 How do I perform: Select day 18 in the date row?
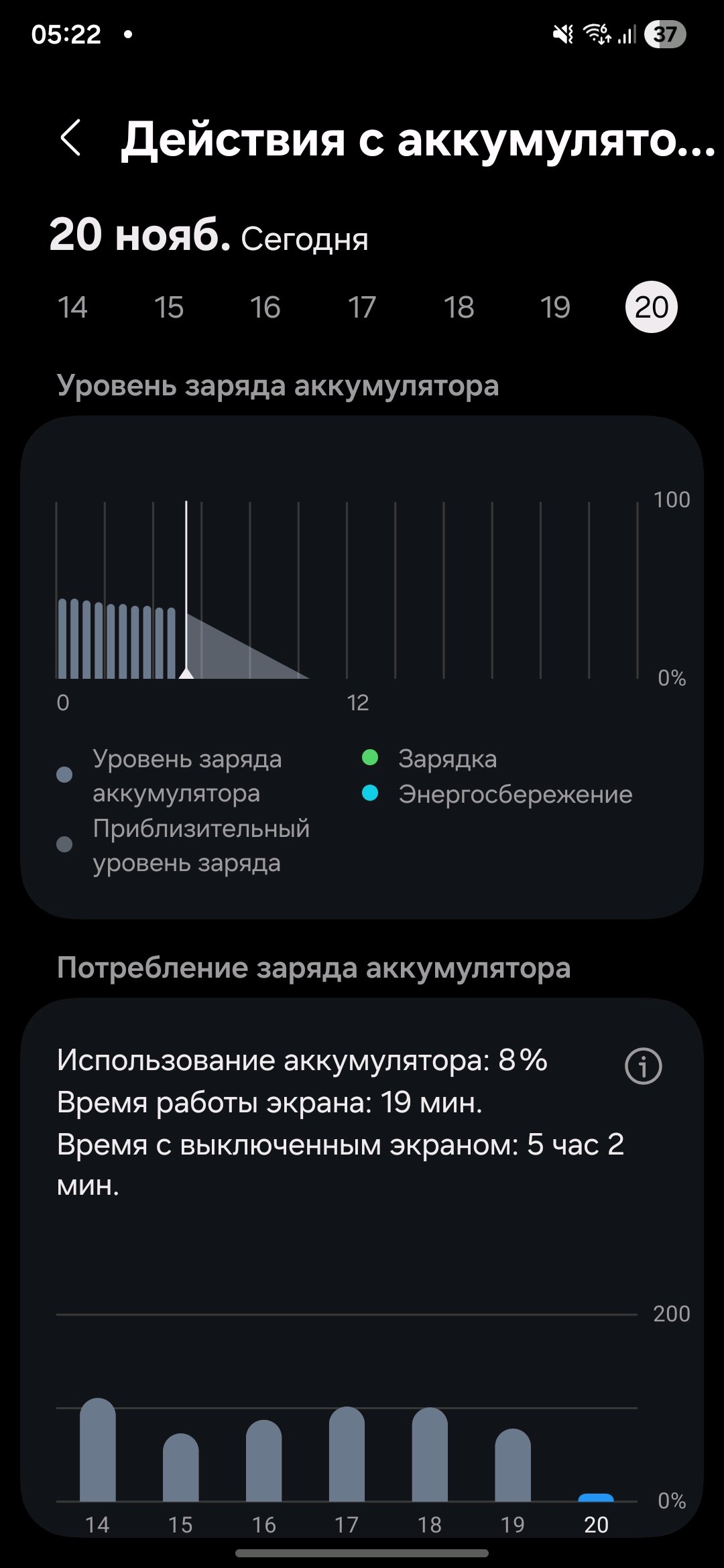[x=459, y=308]
